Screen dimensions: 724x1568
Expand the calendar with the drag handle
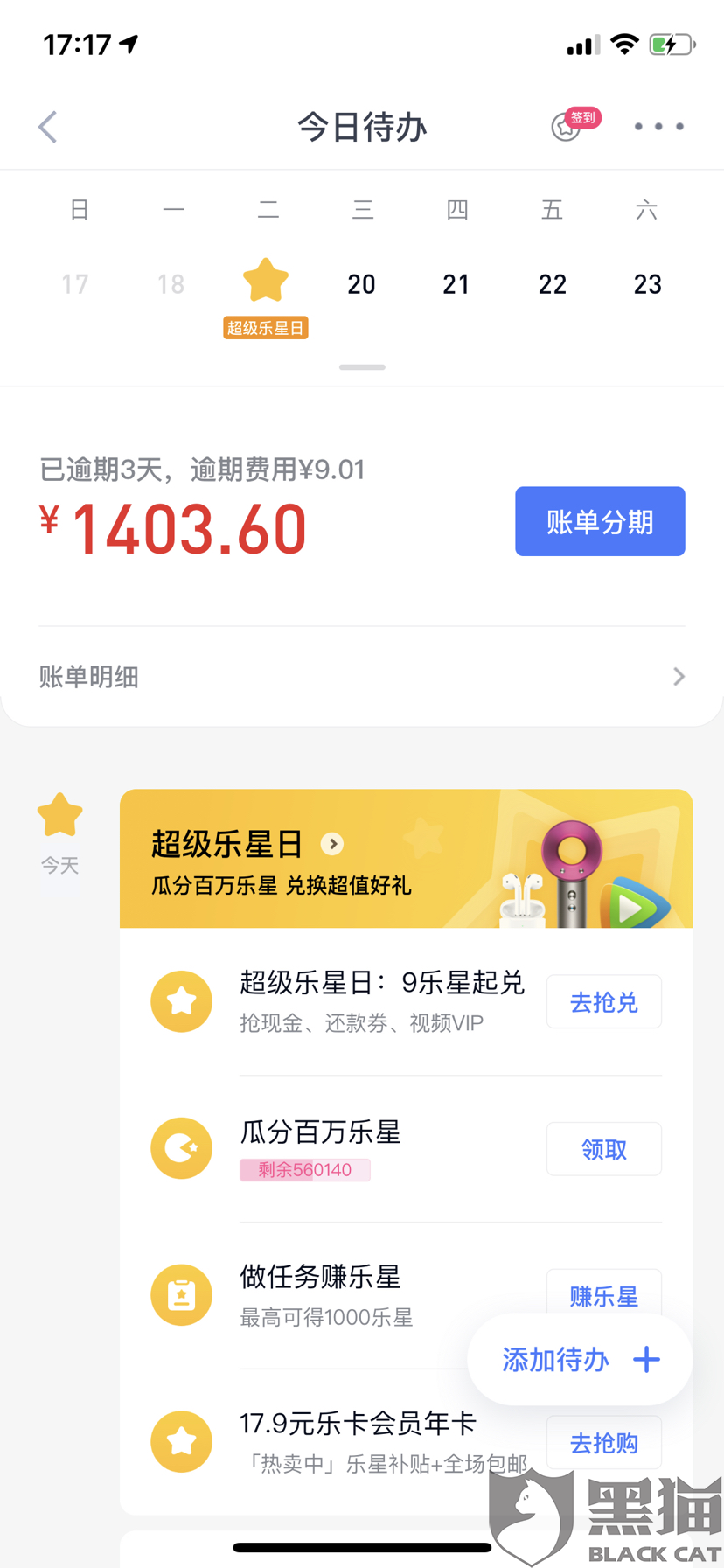tap(362, 367)
